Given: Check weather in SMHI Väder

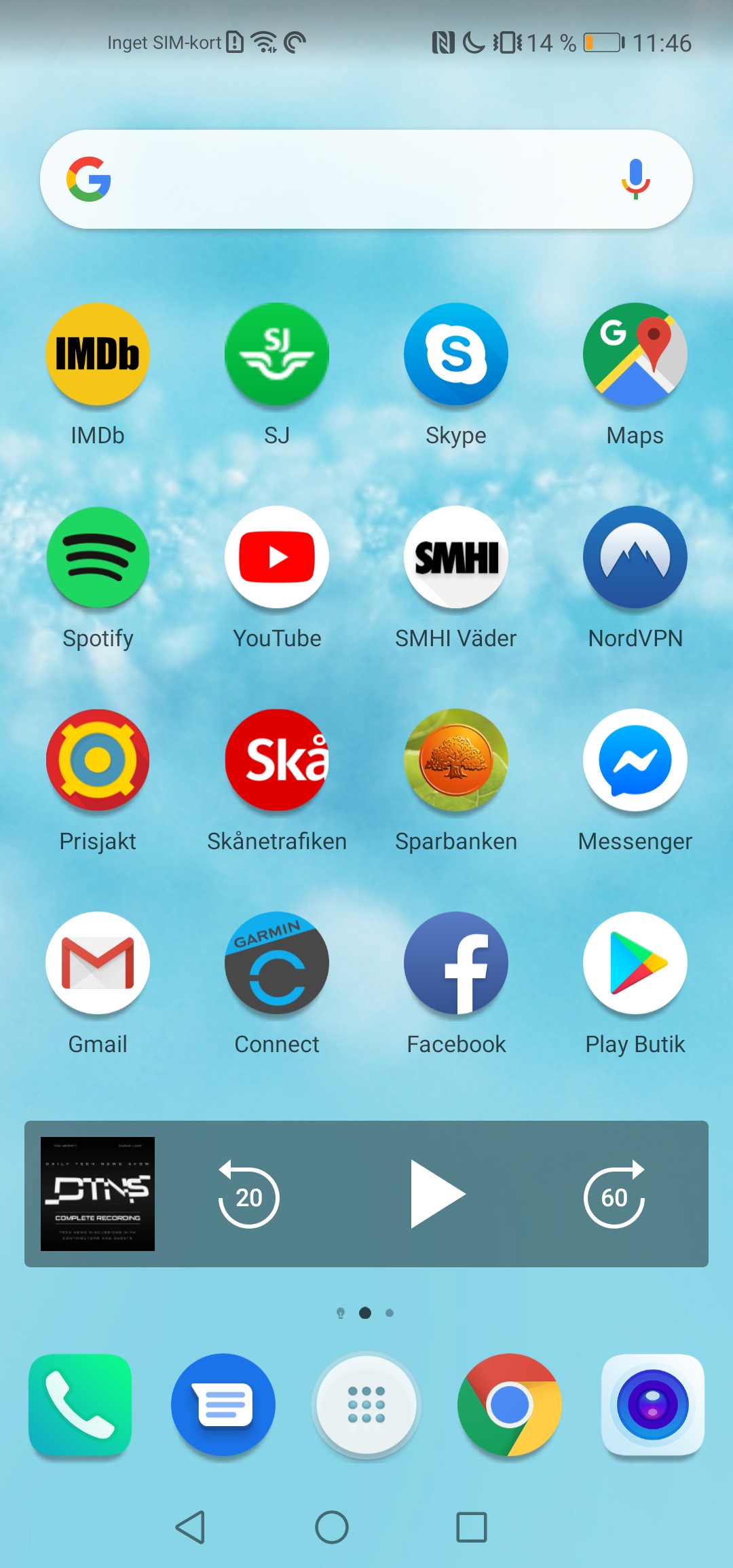Looking at the screenshot, I should (456, 557).
